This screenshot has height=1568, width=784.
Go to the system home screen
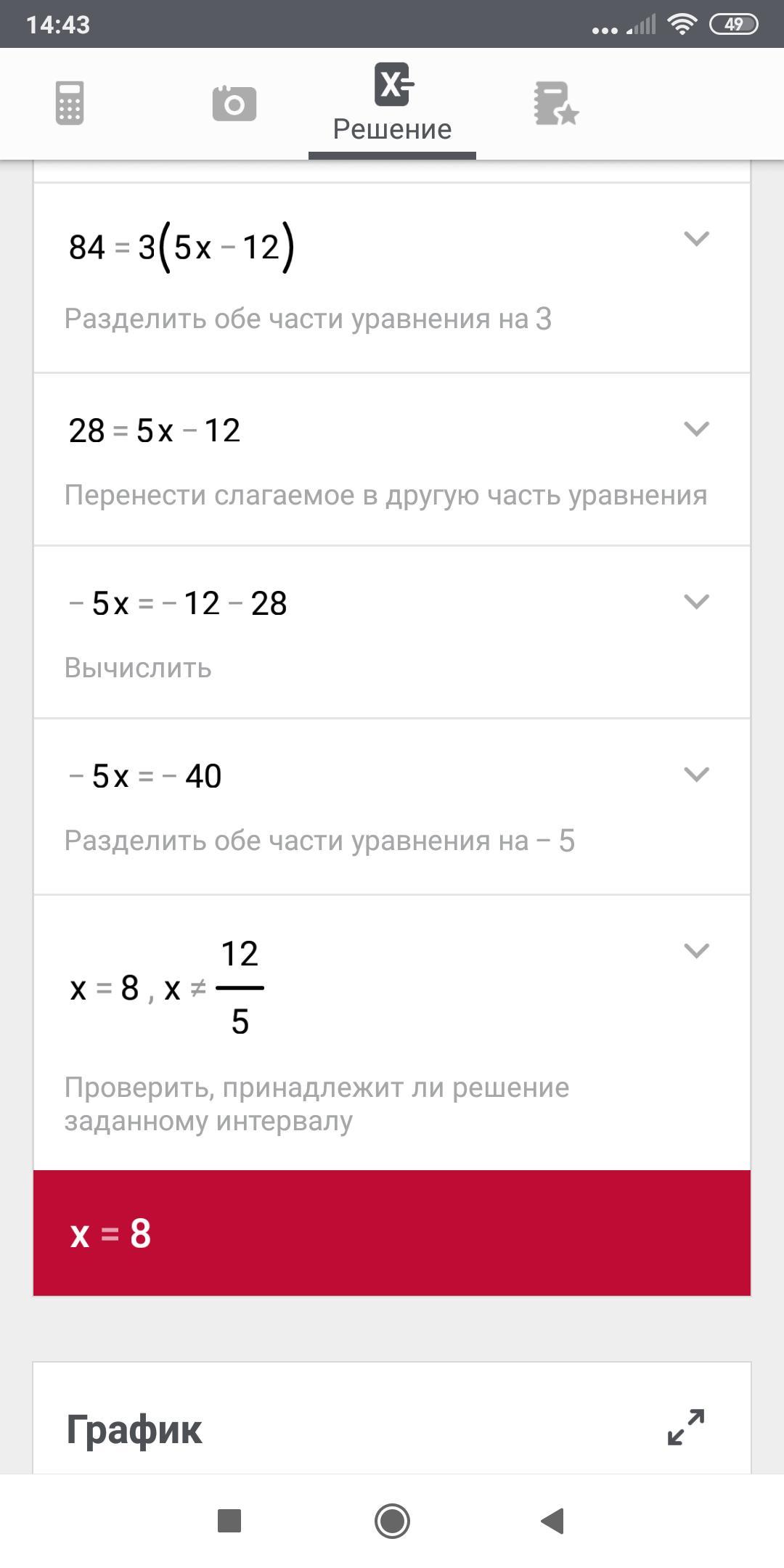392,1521
